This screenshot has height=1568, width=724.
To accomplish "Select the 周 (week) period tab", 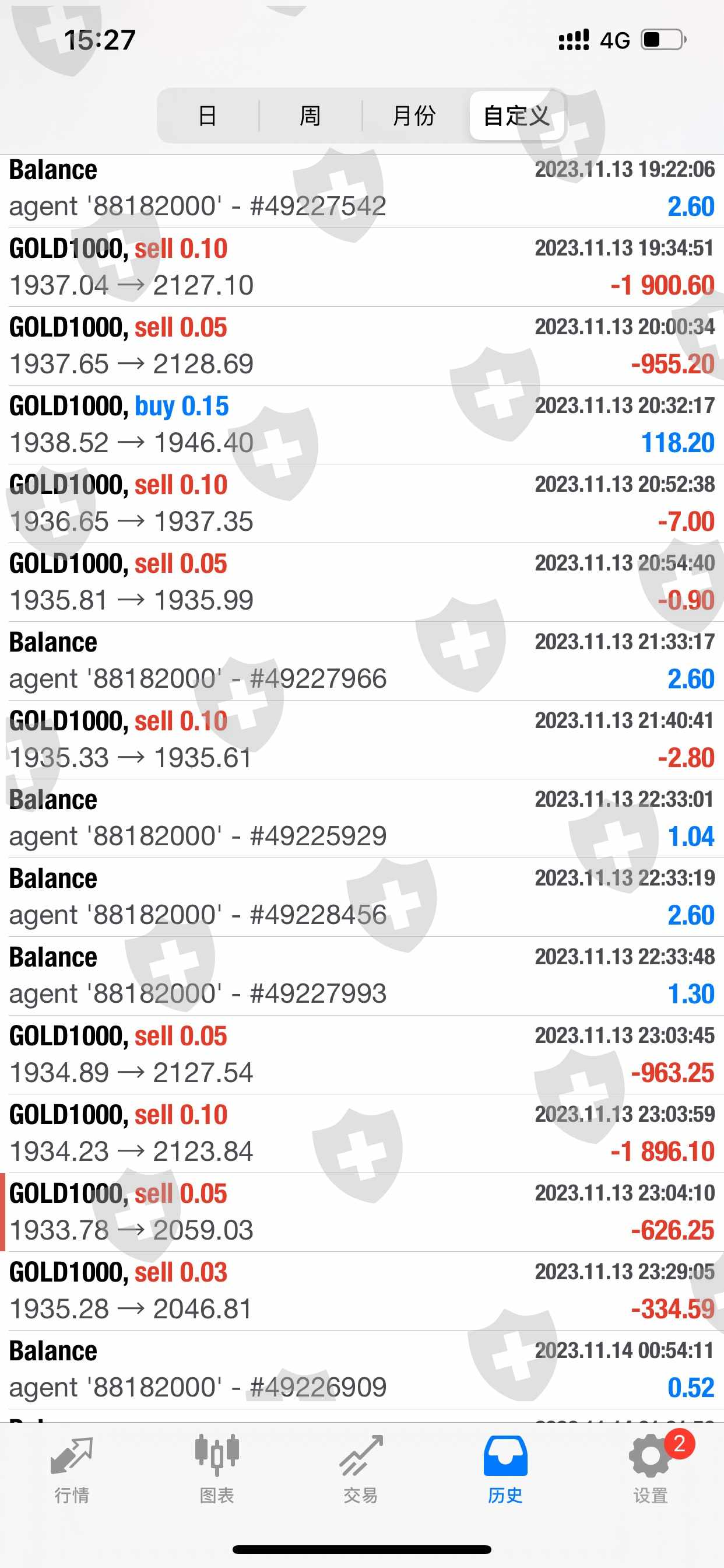I will [310, 116].
